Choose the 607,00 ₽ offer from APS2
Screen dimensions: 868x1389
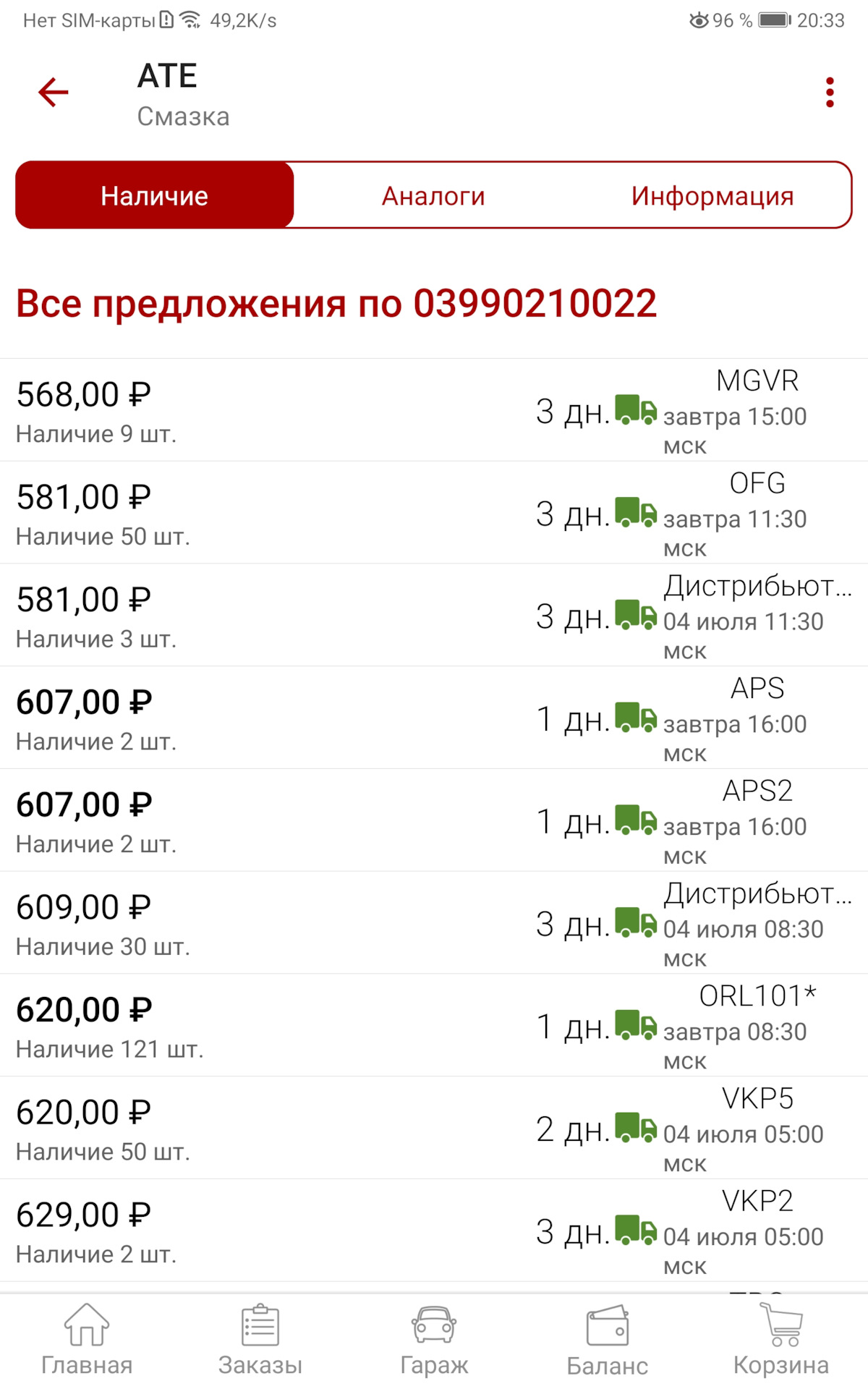coord(434,821)
